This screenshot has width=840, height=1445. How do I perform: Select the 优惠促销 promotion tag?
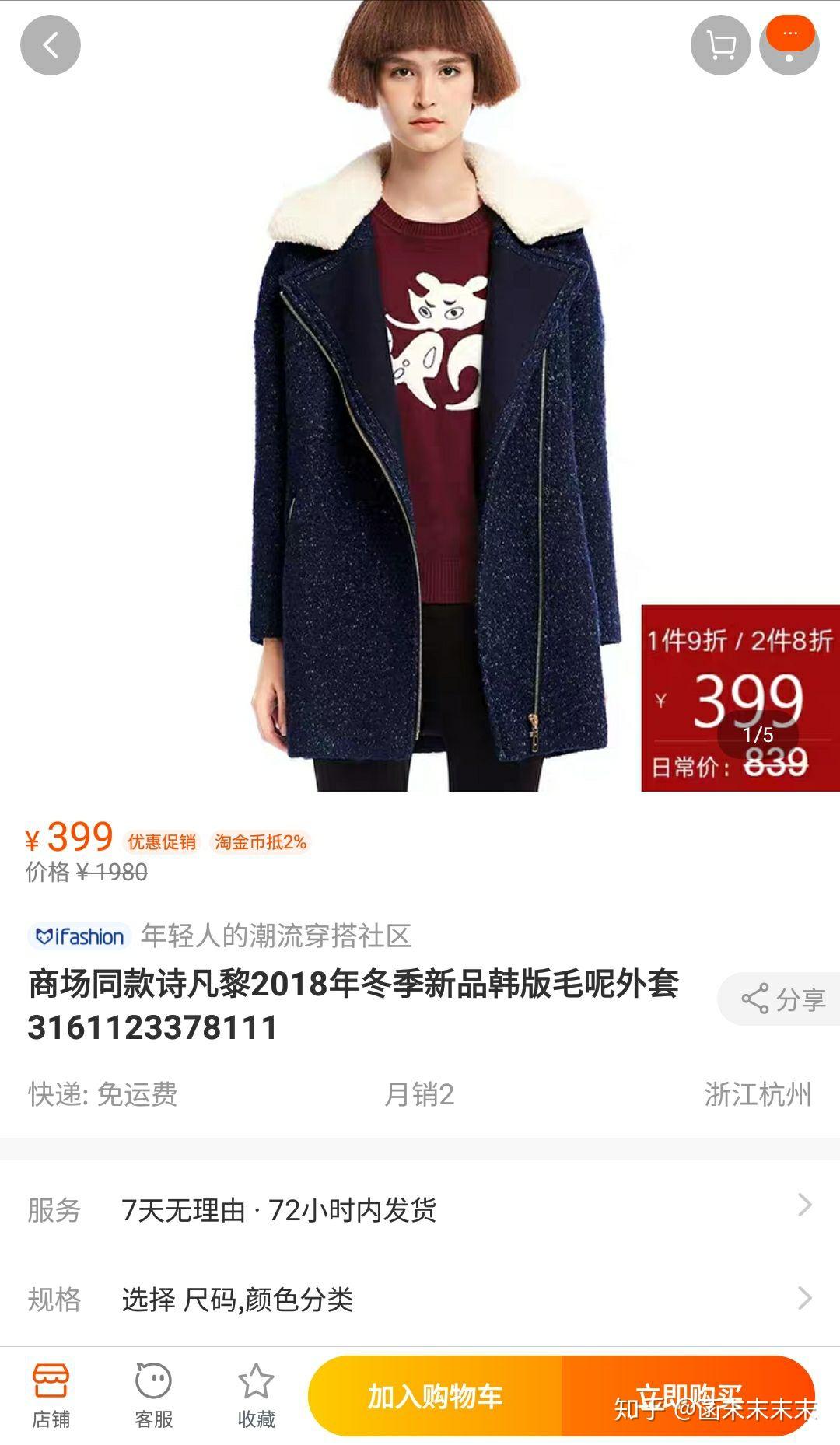pyautogui.click(x=161, y=841)
